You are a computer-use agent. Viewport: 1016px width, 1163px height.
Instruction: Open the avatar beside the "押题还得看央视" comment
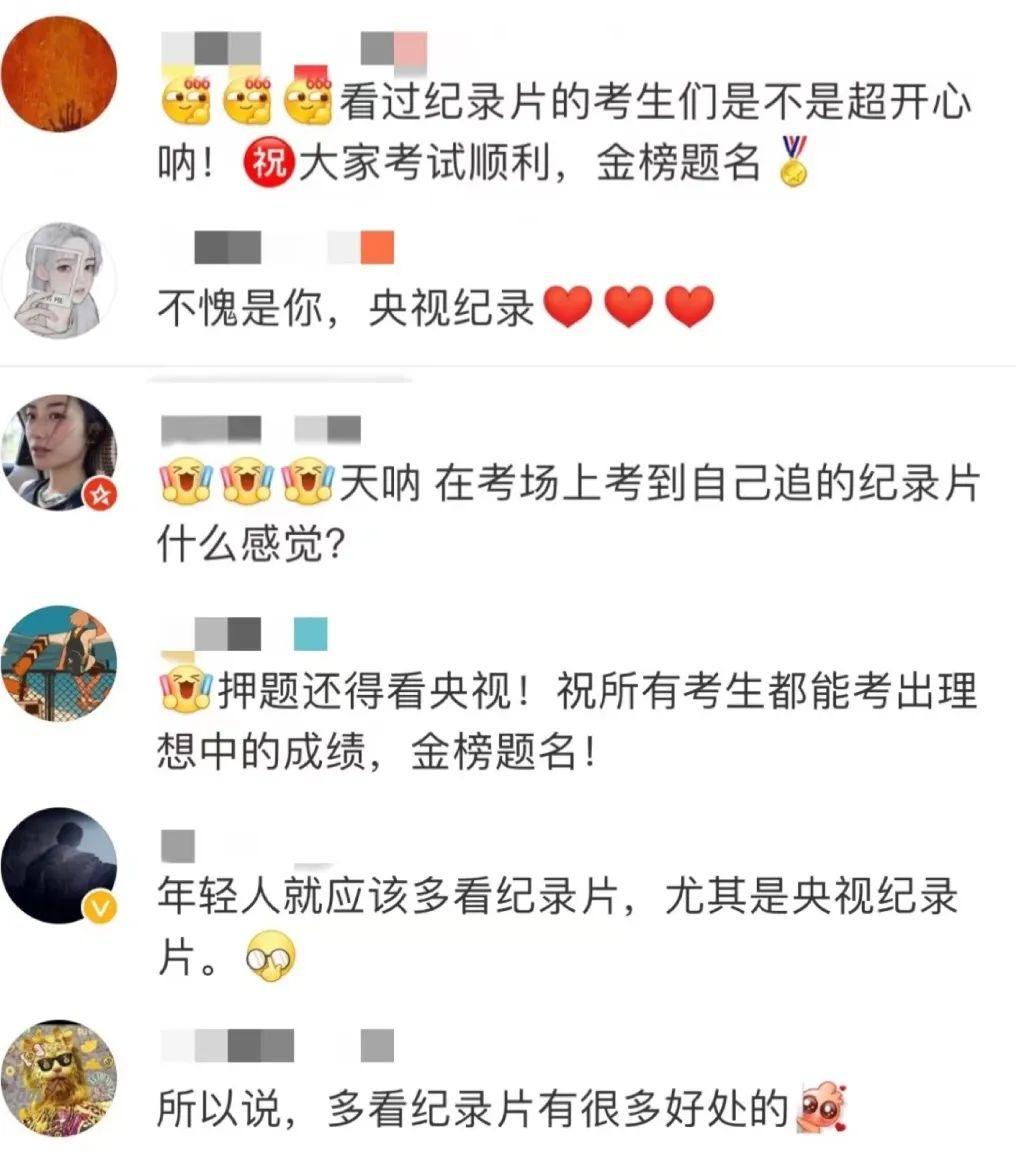[x=58, y=662]
